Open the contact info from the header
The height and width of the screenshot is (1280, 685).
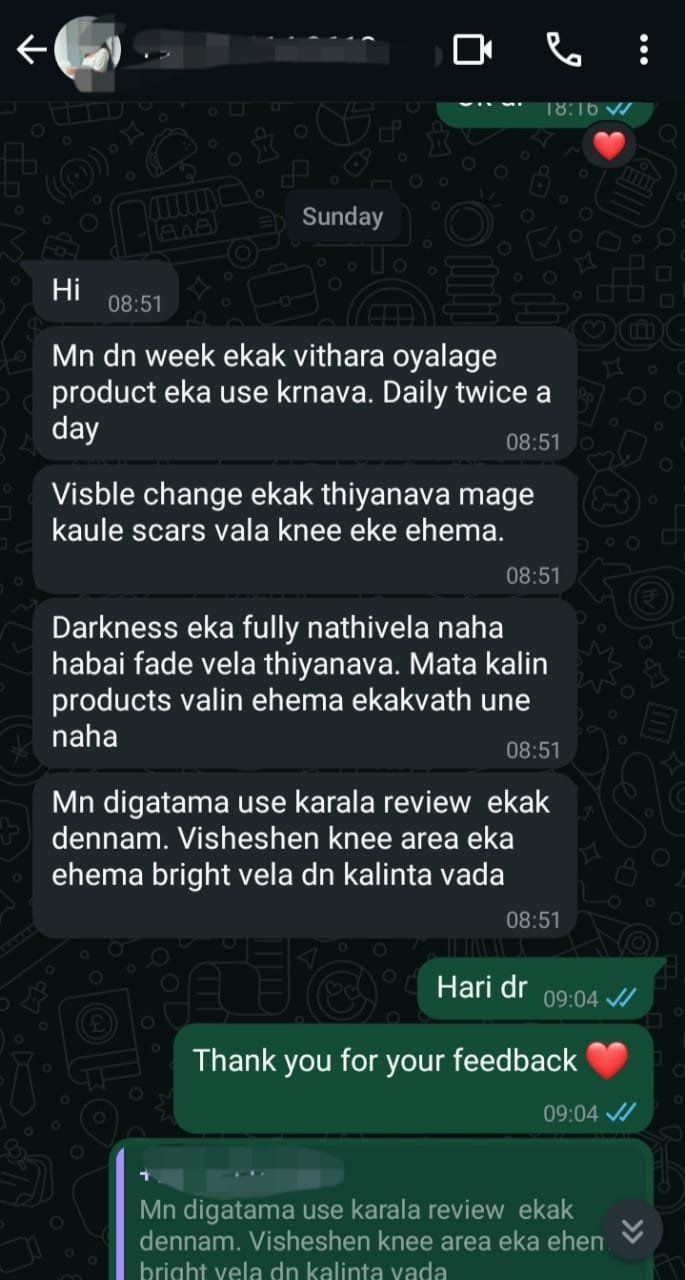pos(260,48)
